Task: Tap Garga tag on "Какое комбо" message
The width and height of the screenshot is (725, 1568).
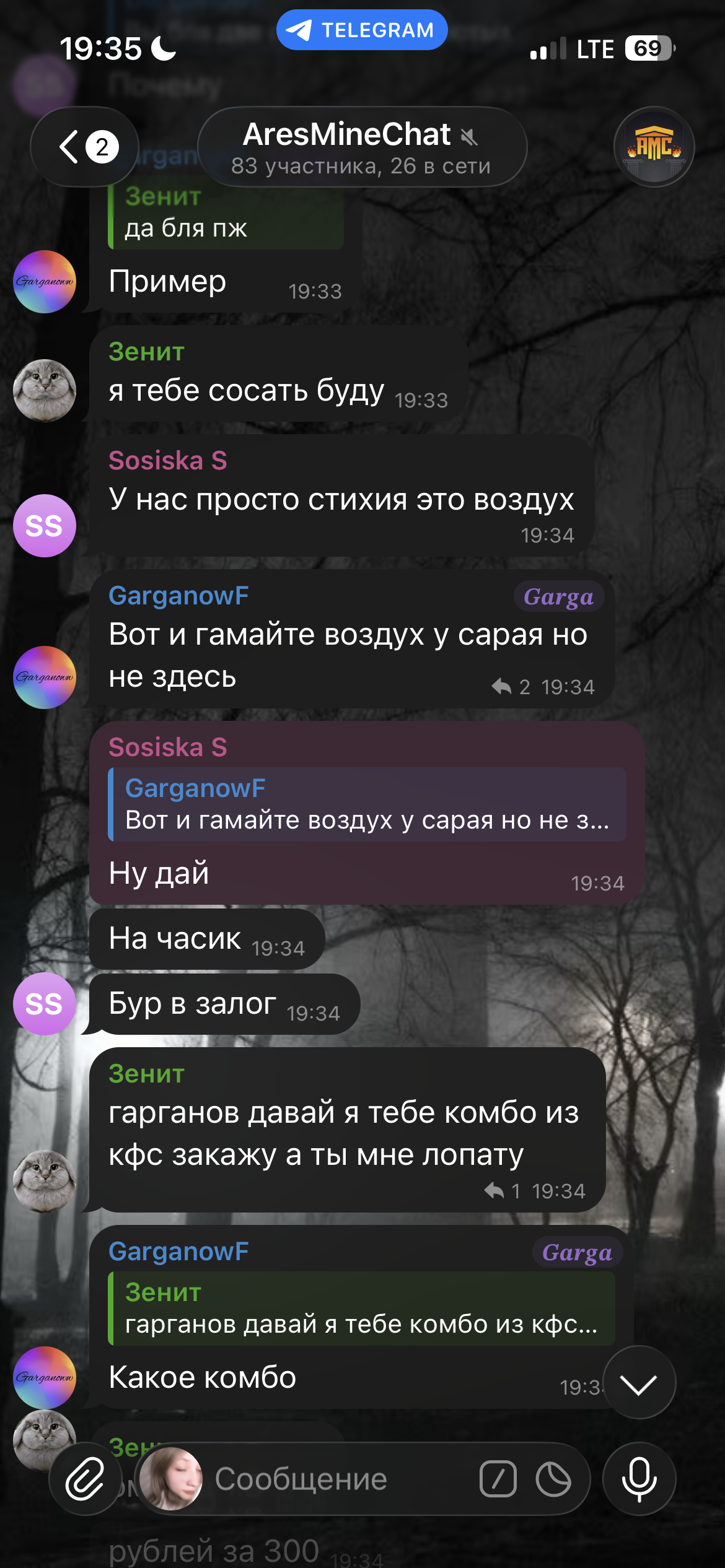Action: [577, 1252]
